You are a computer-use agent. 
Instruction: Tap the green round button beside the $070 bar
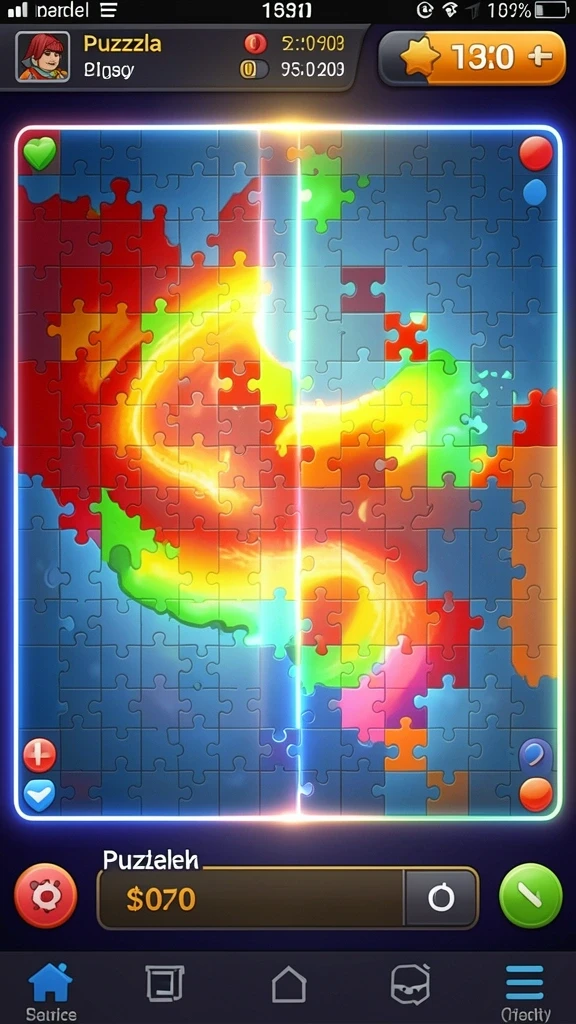[x=530, y=895]
